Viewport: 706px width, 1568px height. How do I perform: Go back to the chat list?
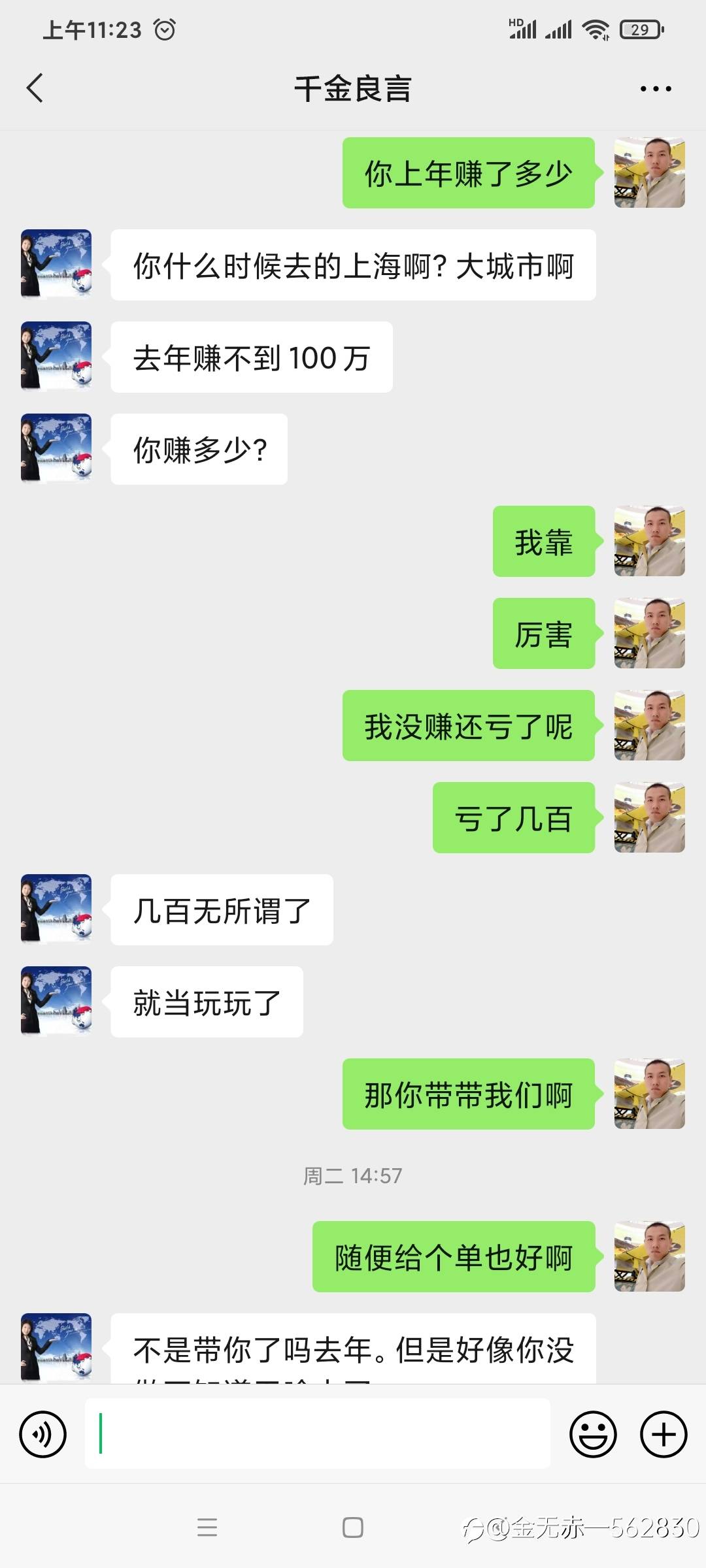[x=35, y=88]
